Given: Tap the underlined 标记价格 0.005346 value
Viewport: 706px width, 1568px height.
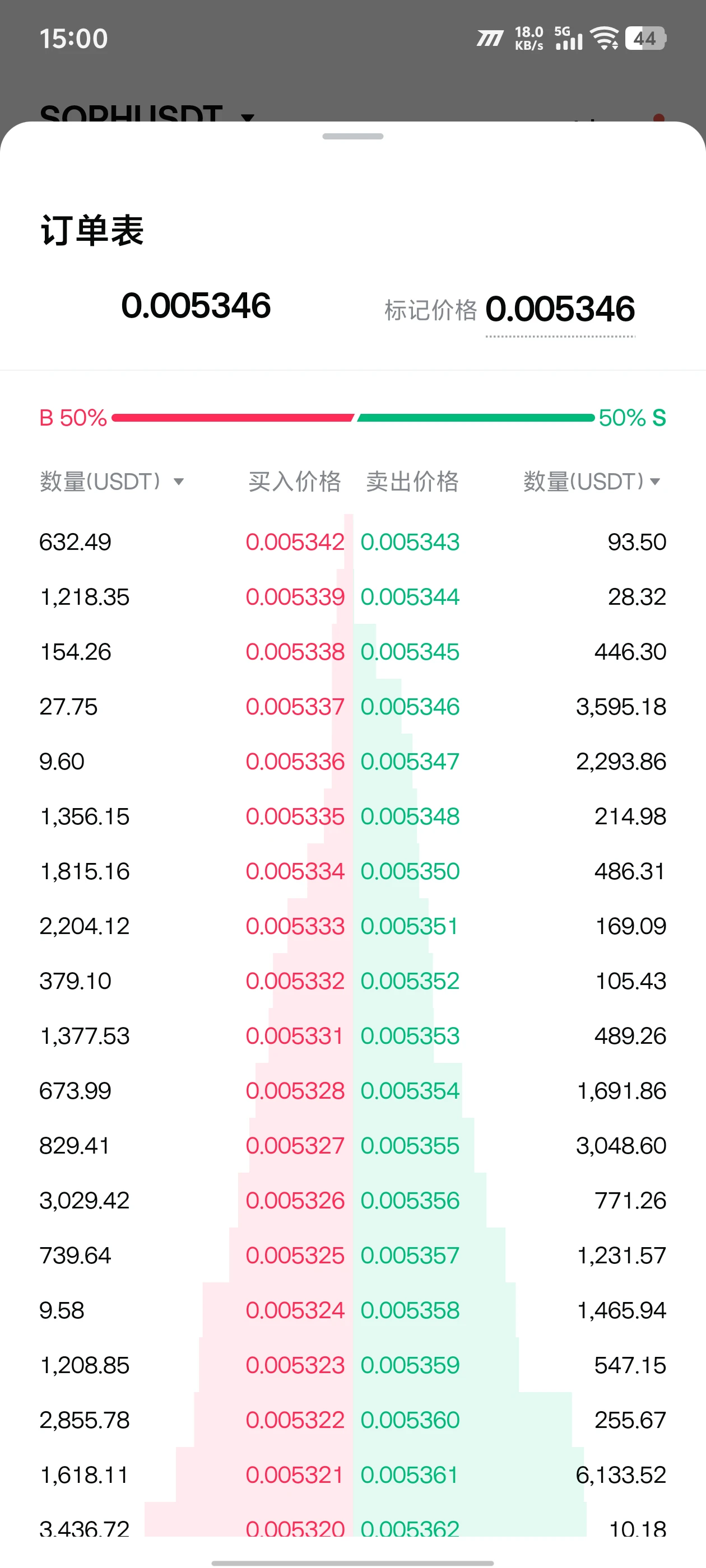Looking at the screenshot, I should pos(560,309).
